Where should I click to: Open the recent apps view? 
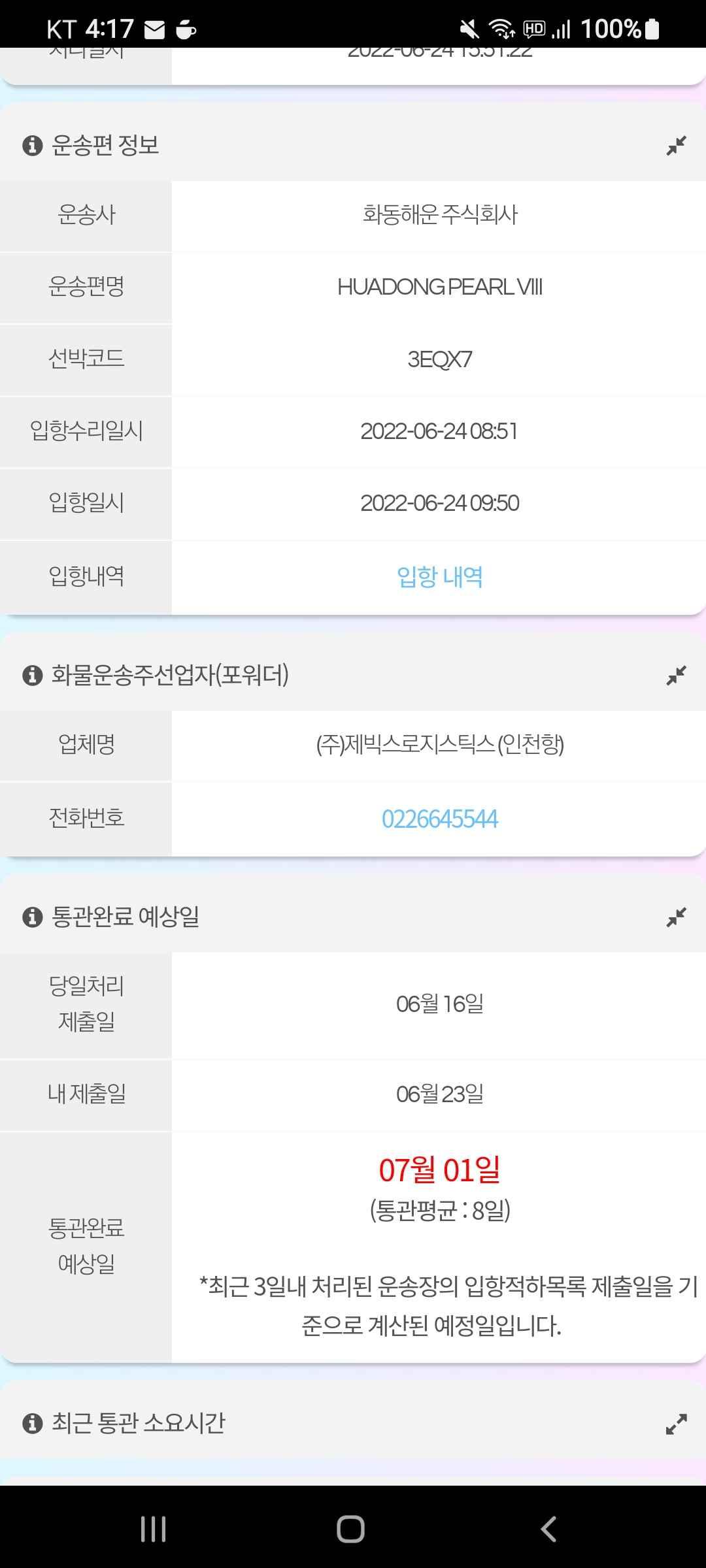click(x=154, y=1529)
